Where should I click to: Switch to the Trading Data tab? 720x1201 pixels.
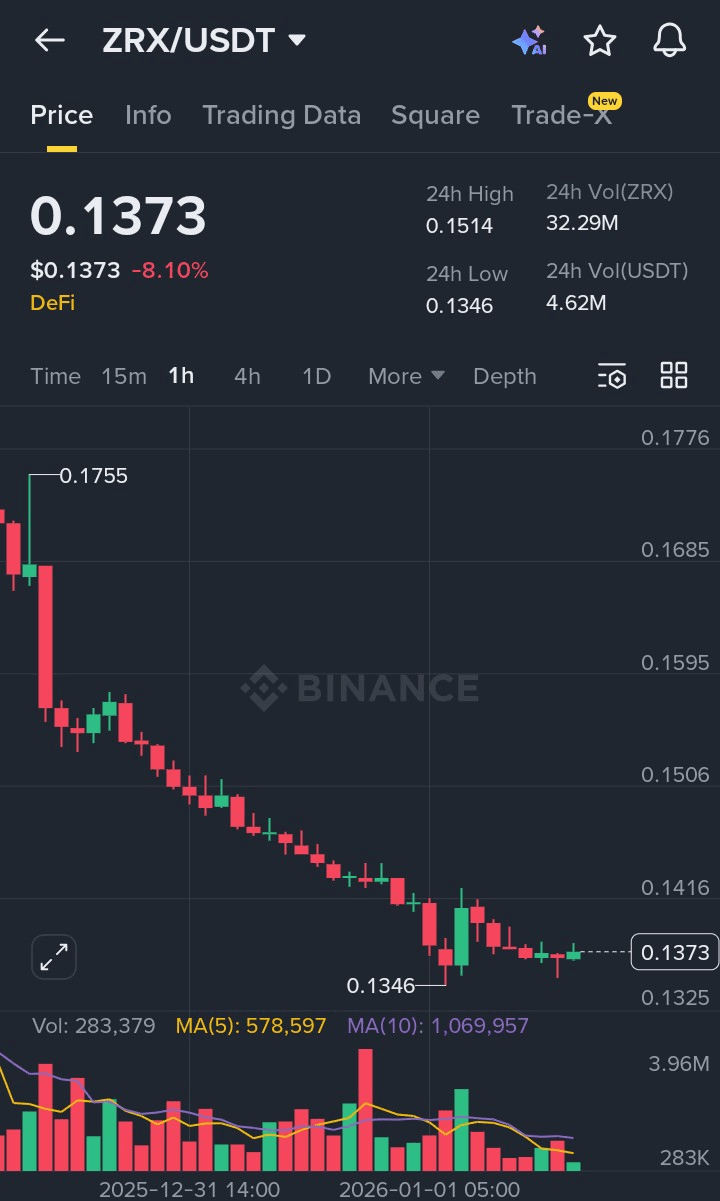pos(281,115)
